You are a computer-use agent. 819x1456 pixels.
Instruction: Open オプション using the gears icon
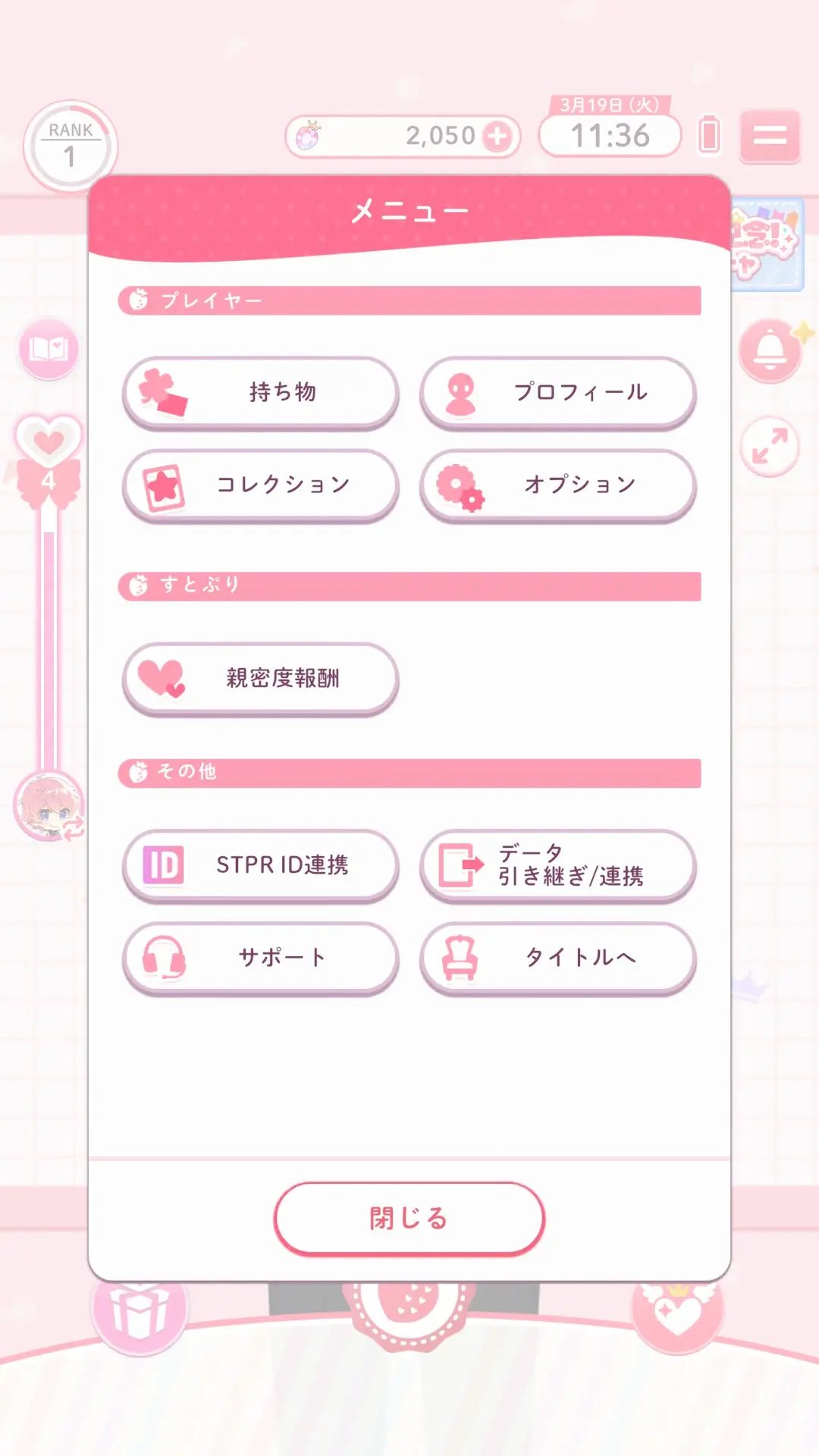click(559, 485)
